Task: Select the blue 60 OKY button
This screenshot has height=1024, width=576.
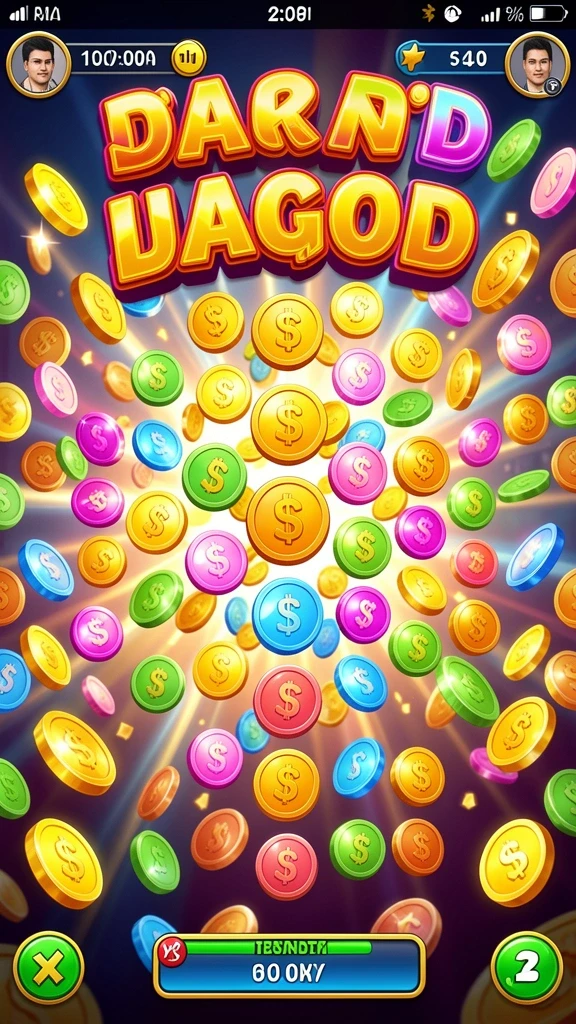Action: 289,966
